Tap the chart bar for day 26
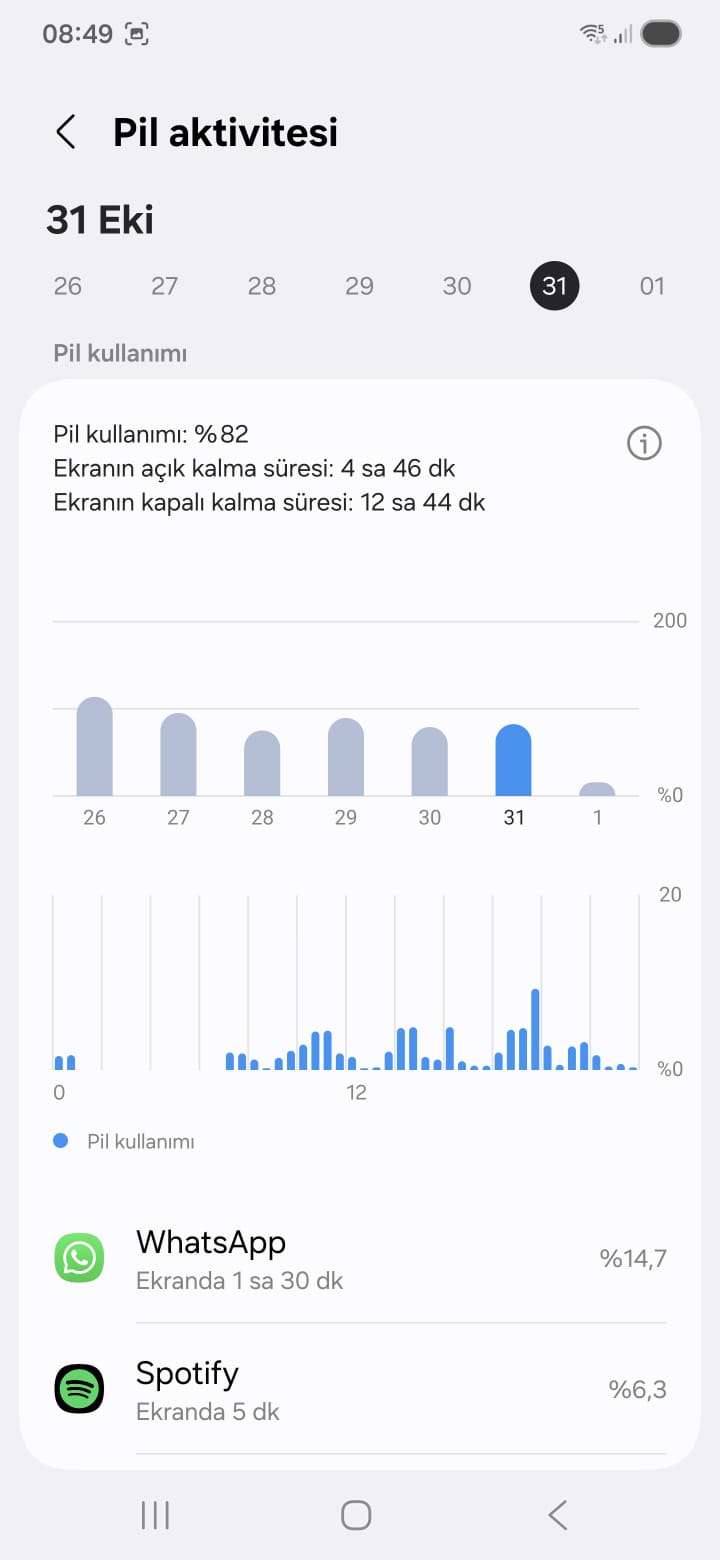Viewport: 720px width, 1560px height. 95,746
